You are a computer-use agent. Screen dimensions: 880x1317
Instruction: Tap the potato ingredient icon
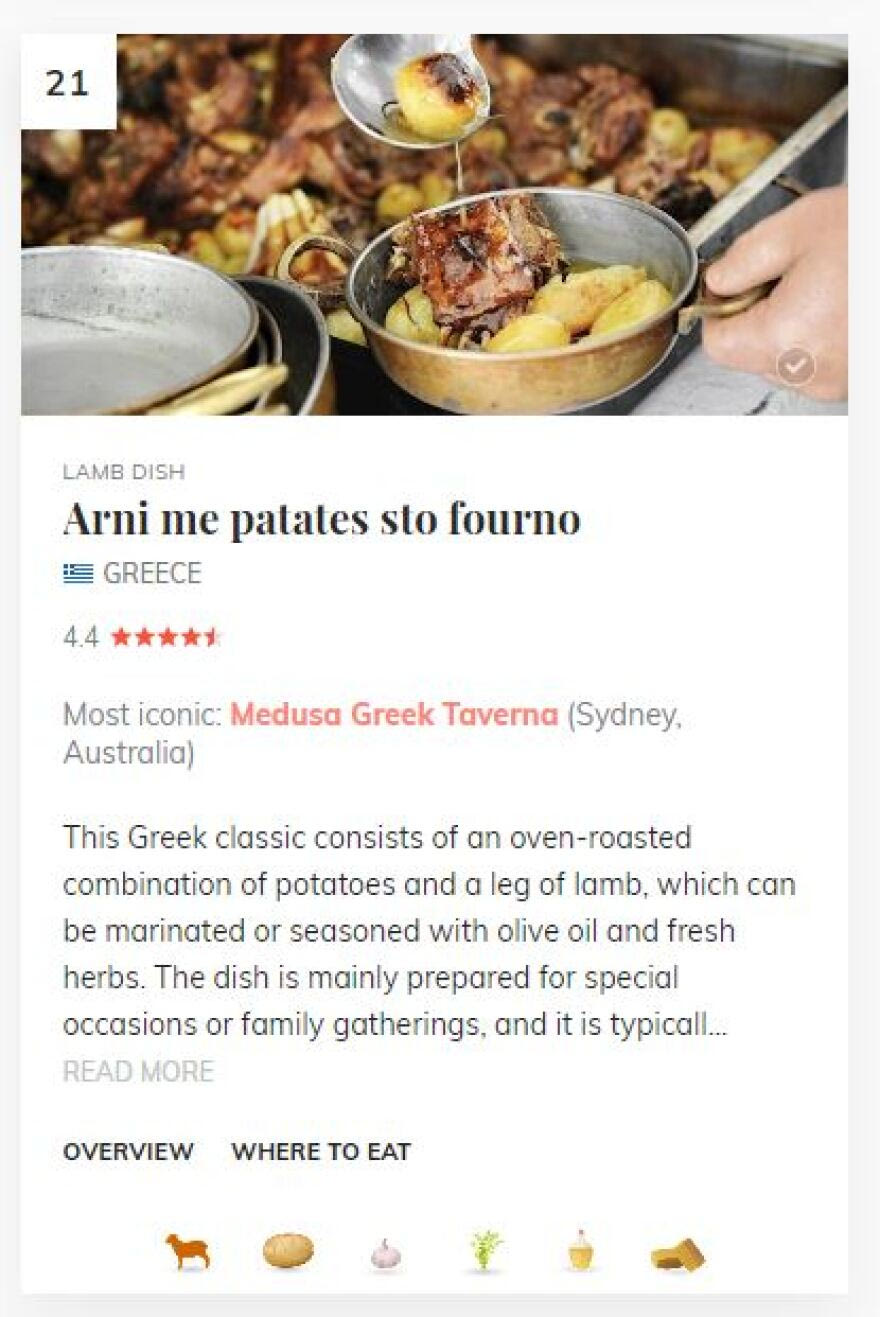(x=288, y=1251)
